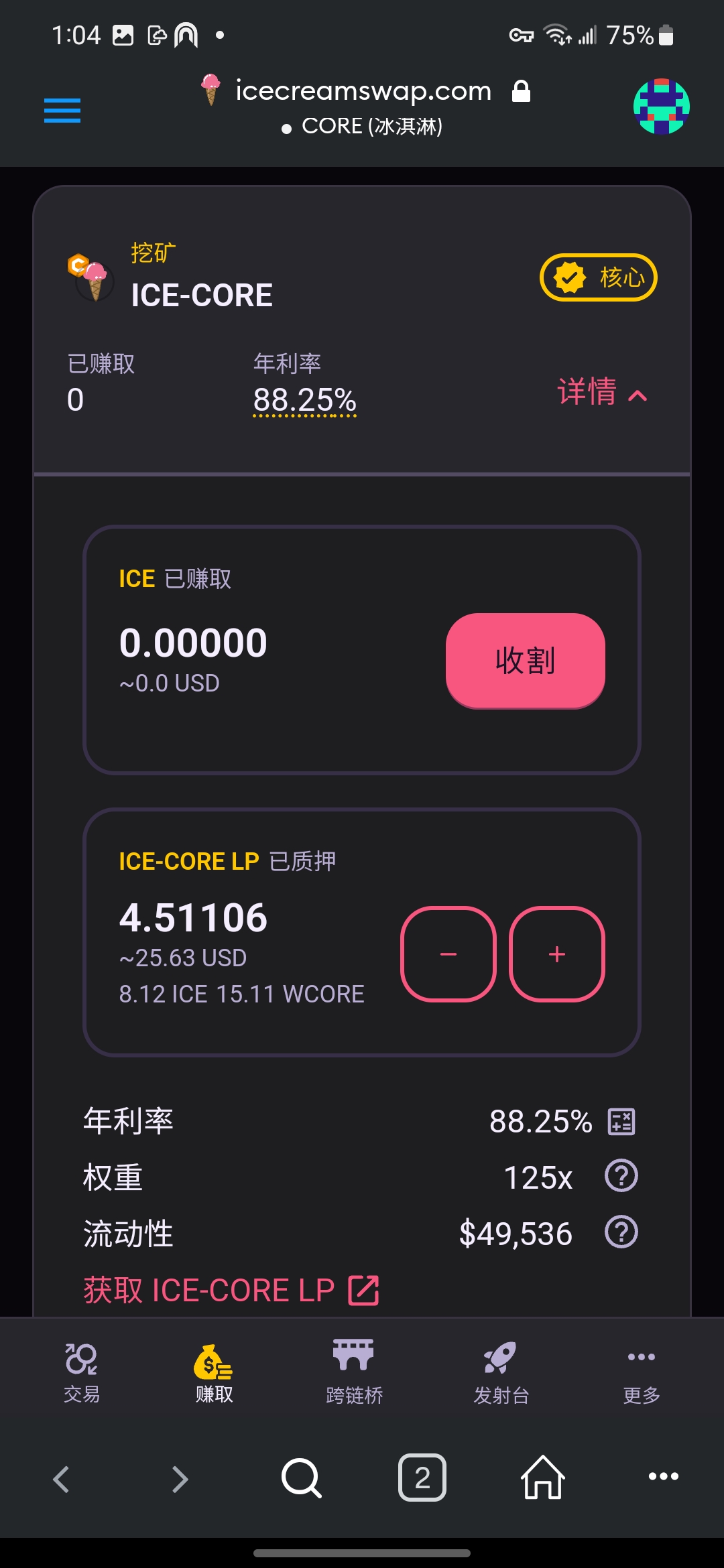Switch to the 发射台 tab
The image size is (724, 1568).
501,1372
